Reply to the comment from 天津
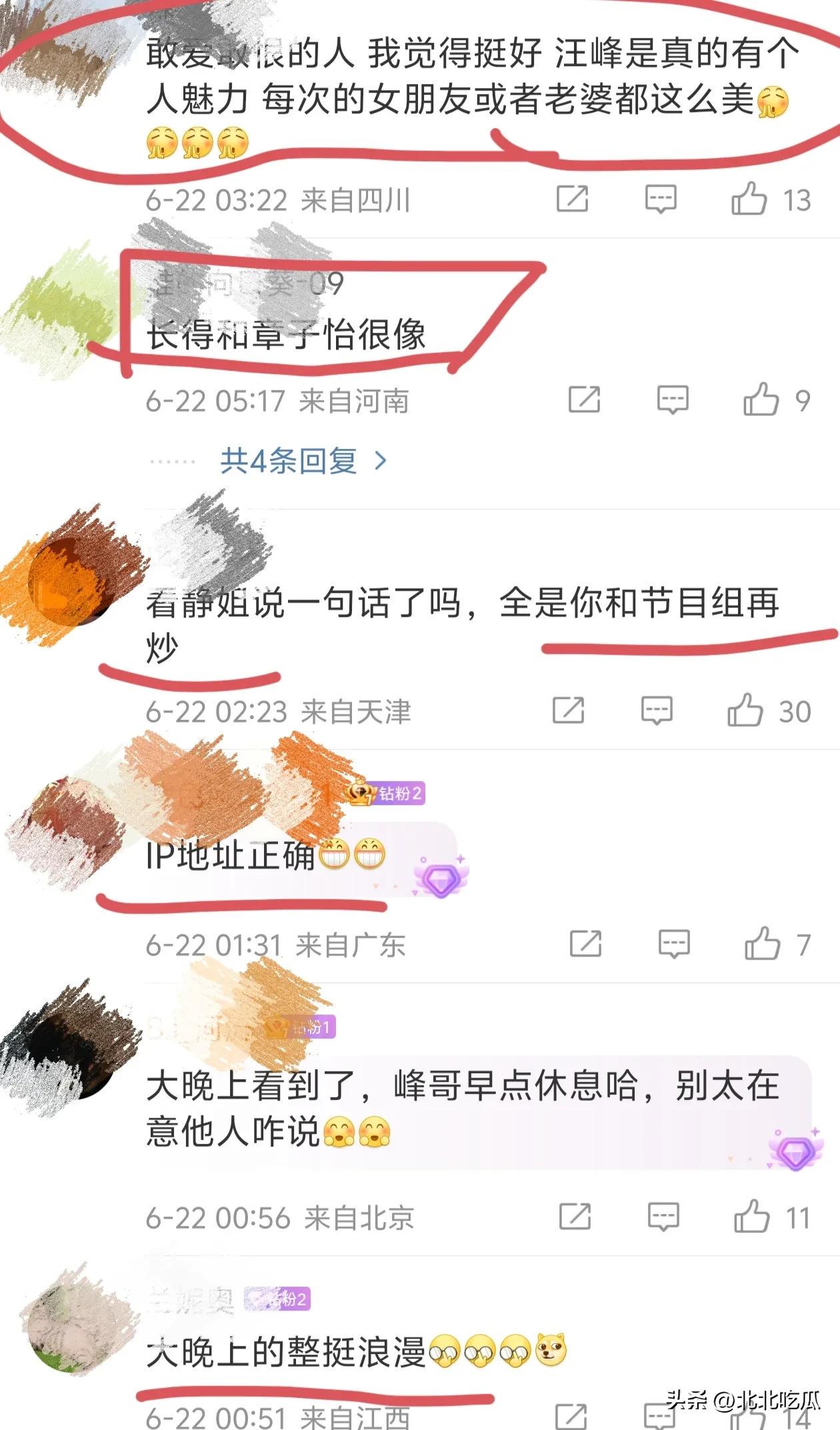 click(x=657, y=710)
